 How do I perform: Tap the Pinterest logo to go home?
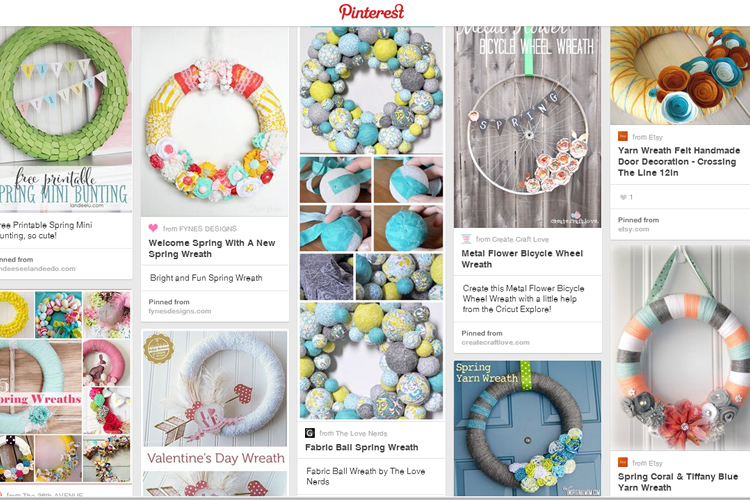point(371,12)
